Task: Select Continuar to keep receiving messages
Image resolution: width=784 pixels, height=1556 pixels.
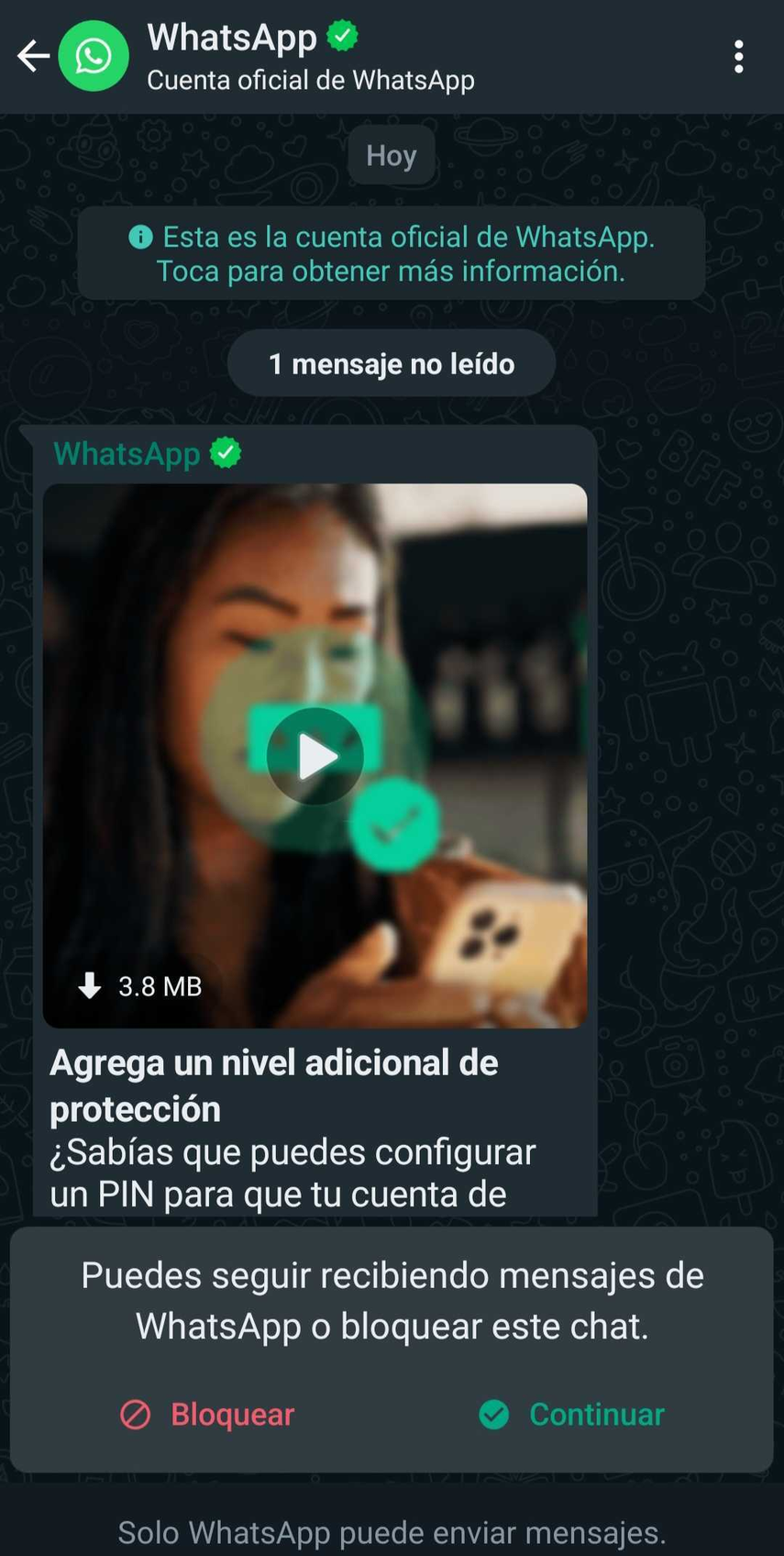Action: [572, 1414]
